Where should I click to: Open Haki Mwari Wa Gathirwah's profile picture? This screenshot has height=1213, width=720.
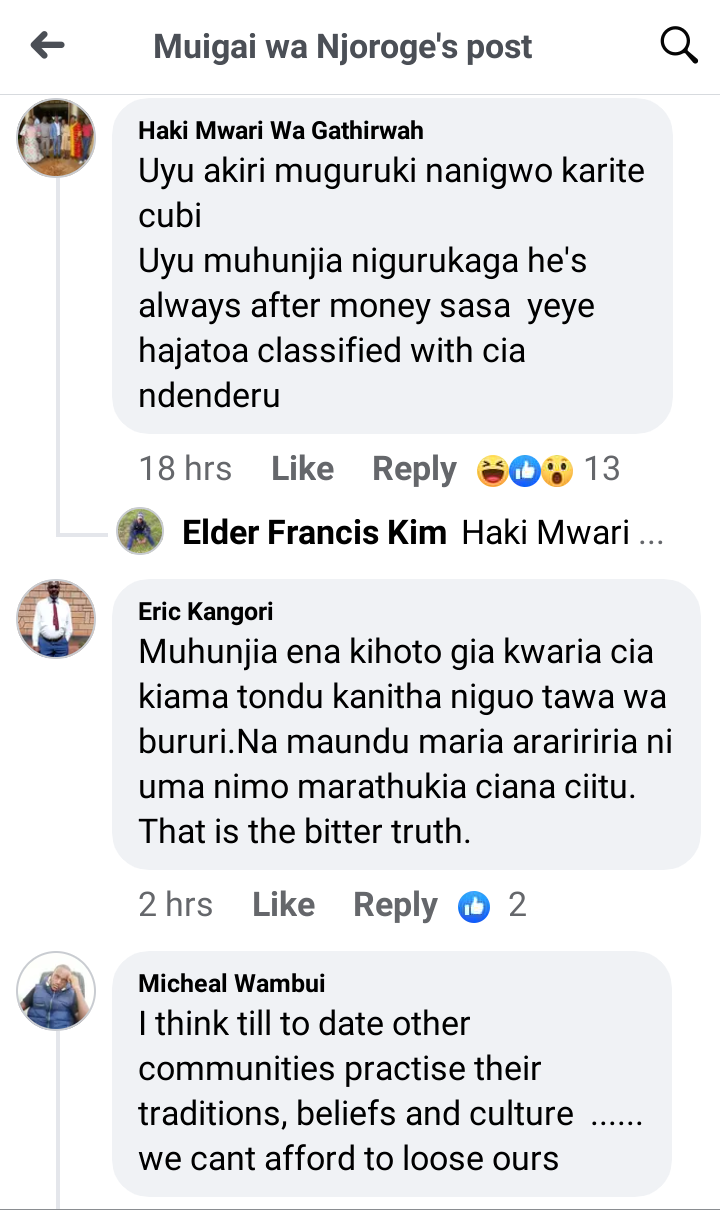click(x=56, y=138)
